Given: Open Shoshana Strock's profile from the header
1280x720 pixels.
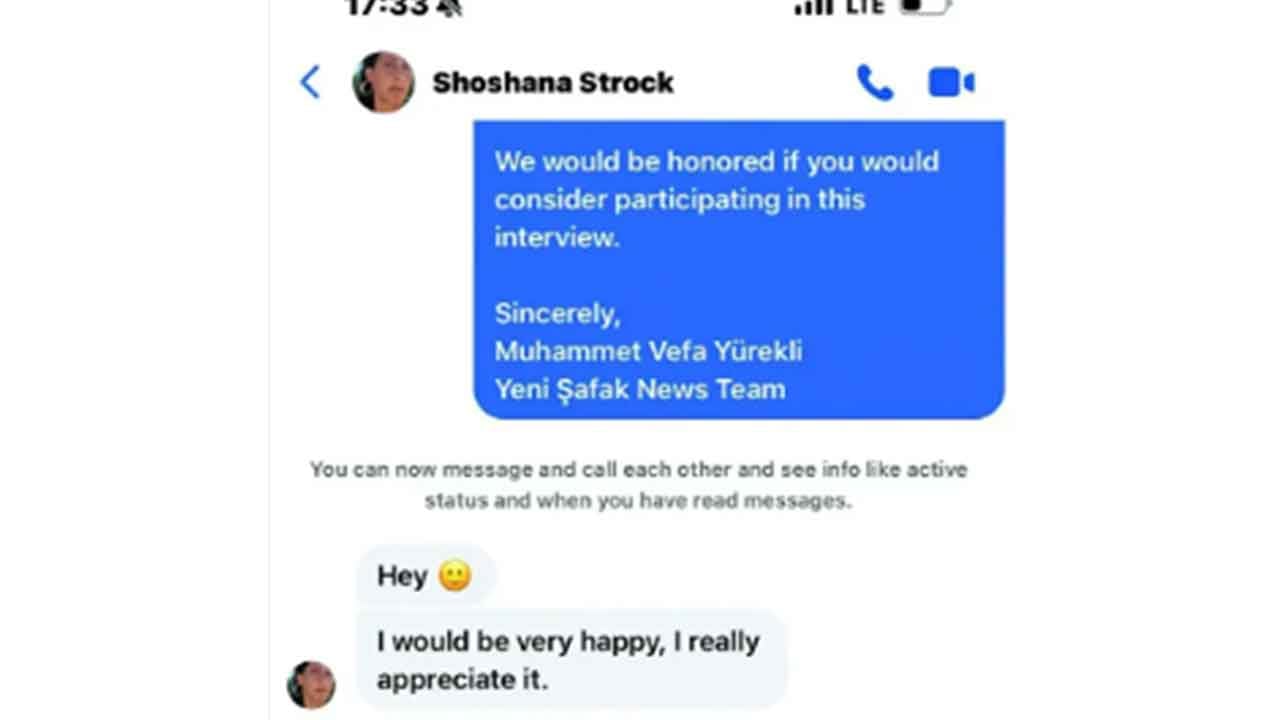Looking at the screenshot, I should click(552, 82).
